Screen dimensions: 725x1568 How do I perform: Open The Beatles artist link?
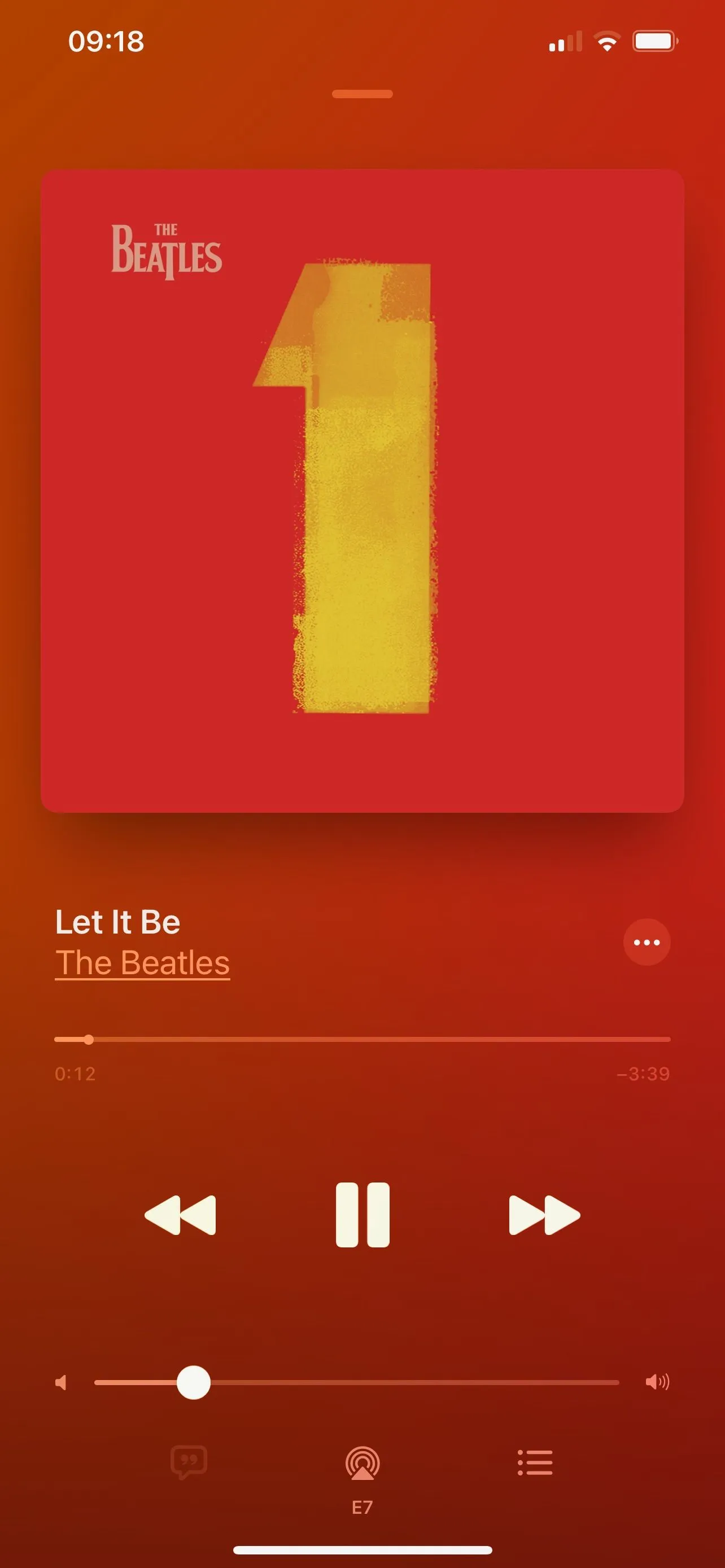tap(142, 963)
